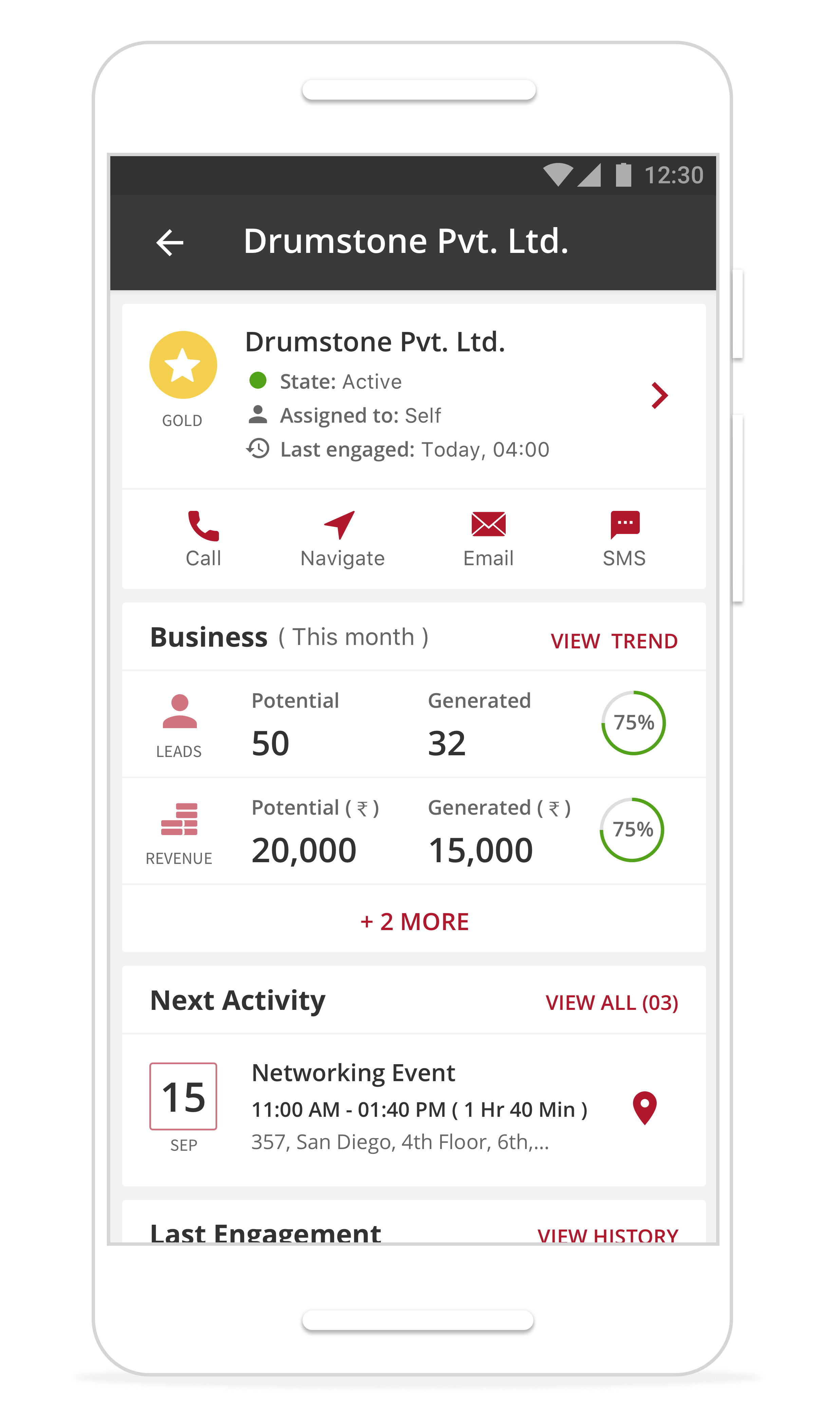This screenshot has width=840, height=1424.
Task: View all 03 next activities
Action: point(611,1002)
